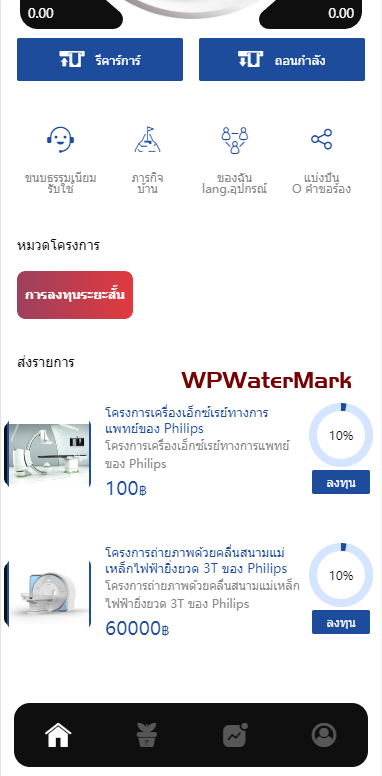Tap the รีคาร์การ์ recharge button
This screenshot has height=776, width=382.
coord(100,59)
